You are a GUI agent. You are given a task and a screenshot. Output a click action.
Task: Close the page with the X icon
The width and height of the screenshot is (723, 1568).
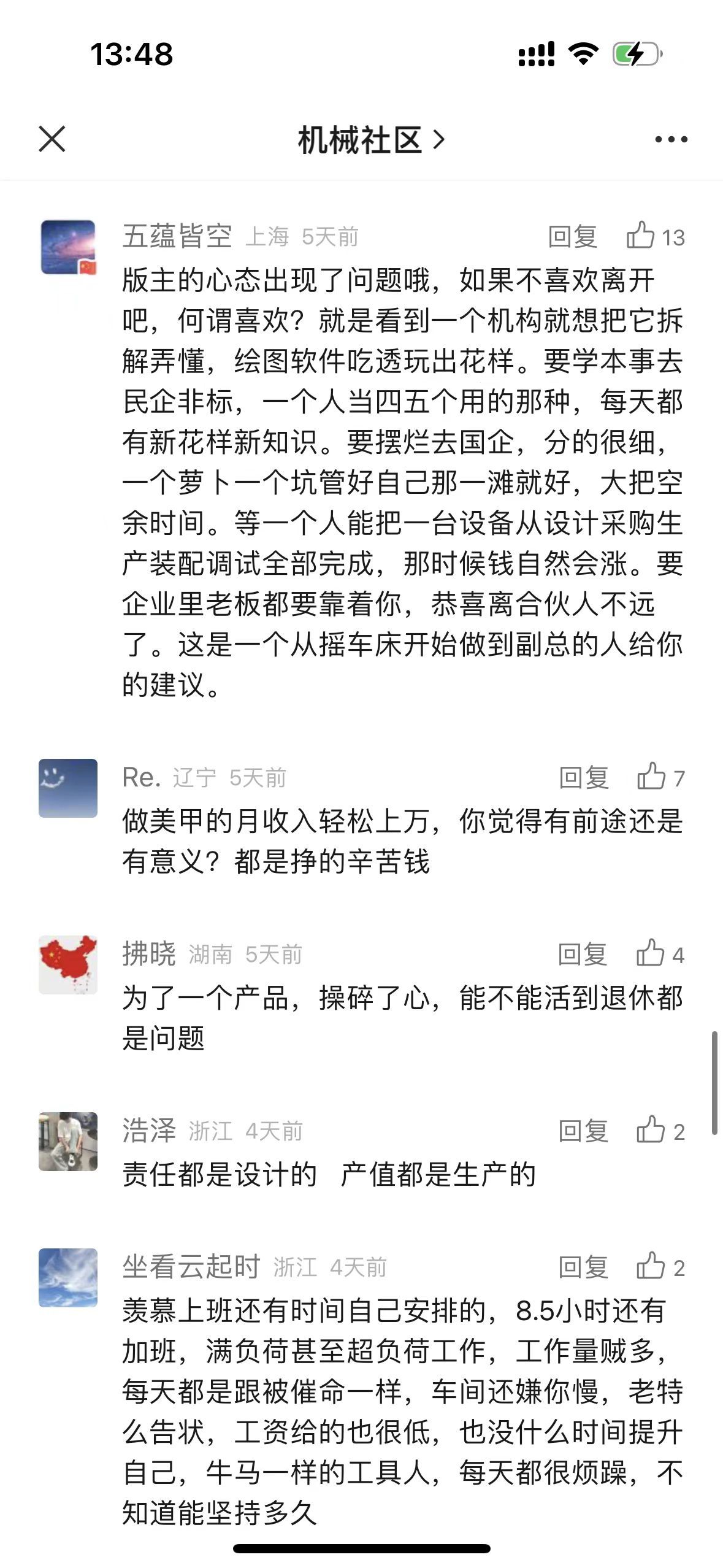(52, 139)
